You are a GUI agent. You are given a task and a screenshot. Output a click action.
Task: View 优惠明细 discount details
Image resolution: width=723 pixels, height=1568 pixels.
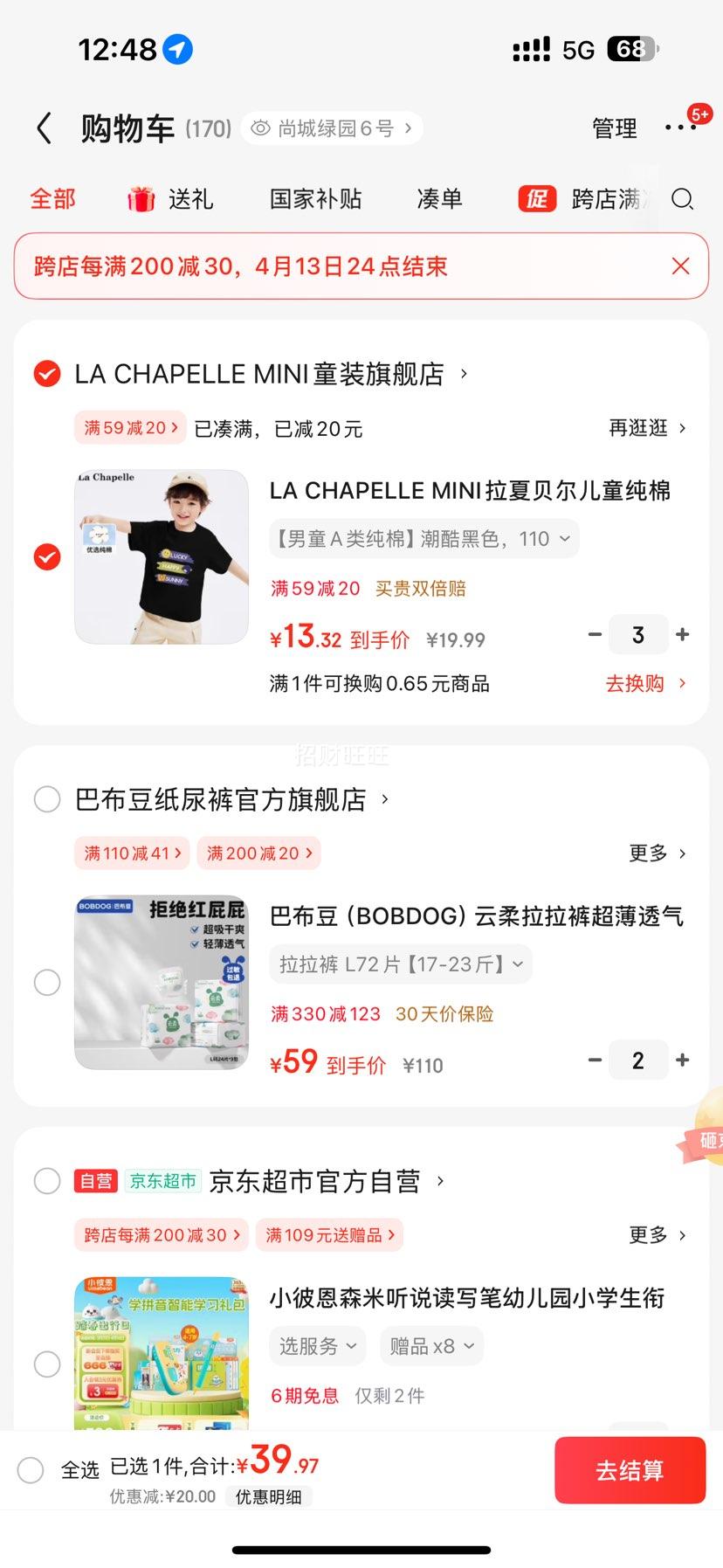coord(268,1496)
